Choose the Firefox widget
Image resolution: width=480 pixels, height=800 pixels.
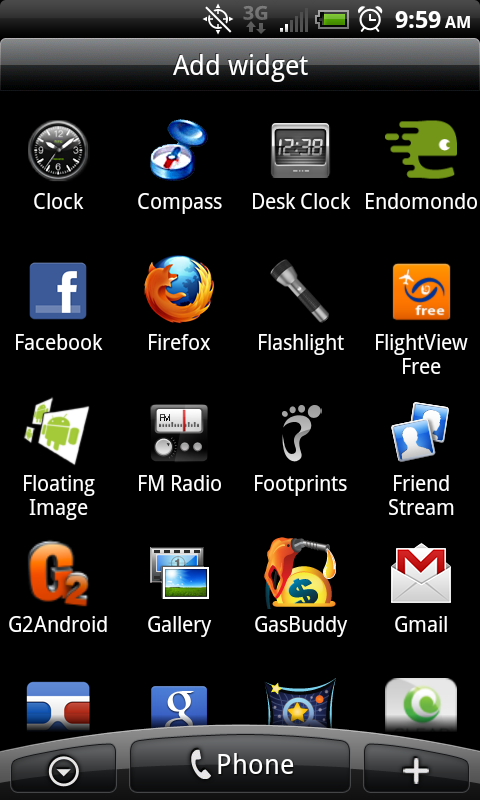pos(179,305)
